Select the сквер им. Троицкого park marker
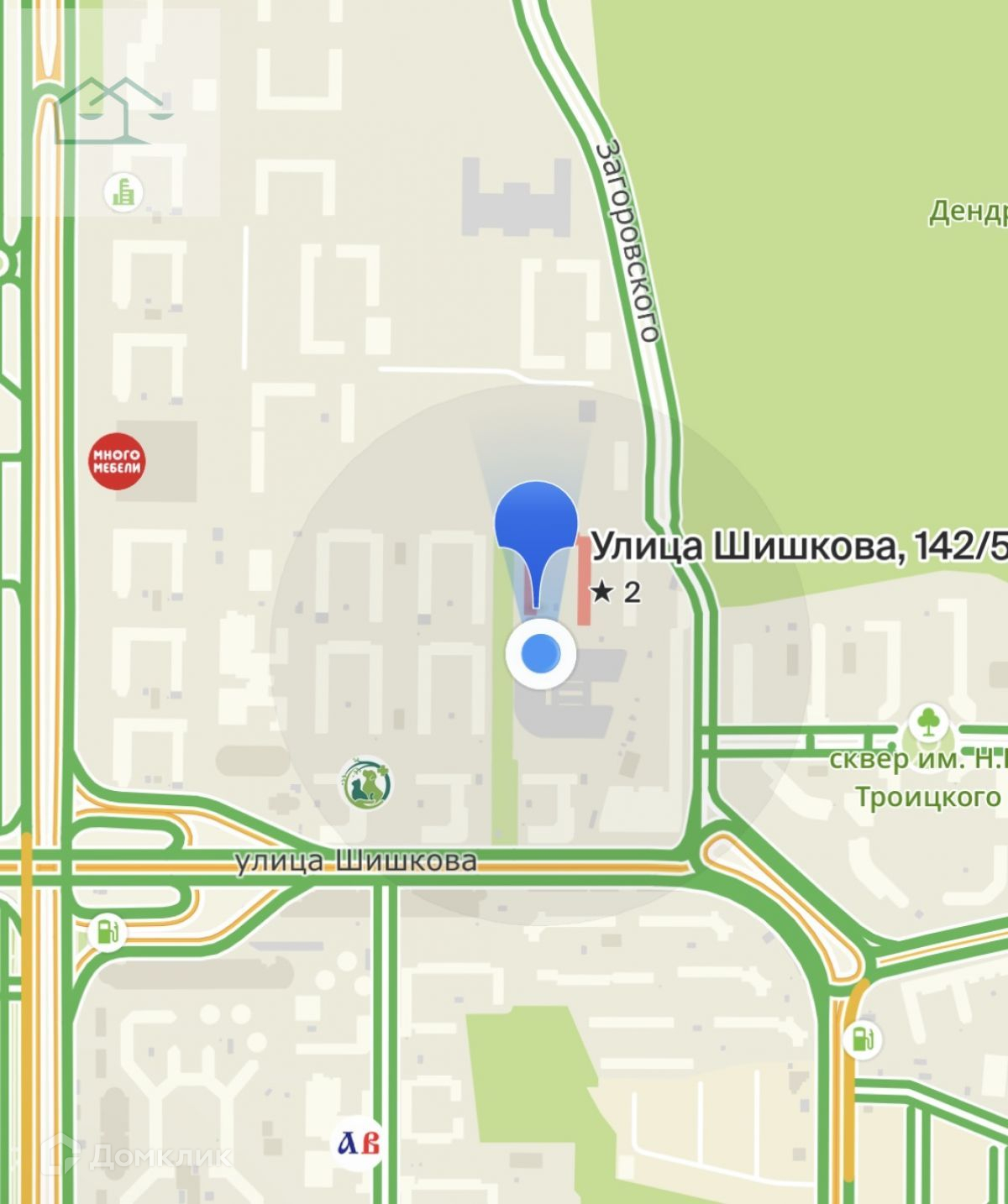Viewport: 1008px width, 1204px height. (928, 722)
